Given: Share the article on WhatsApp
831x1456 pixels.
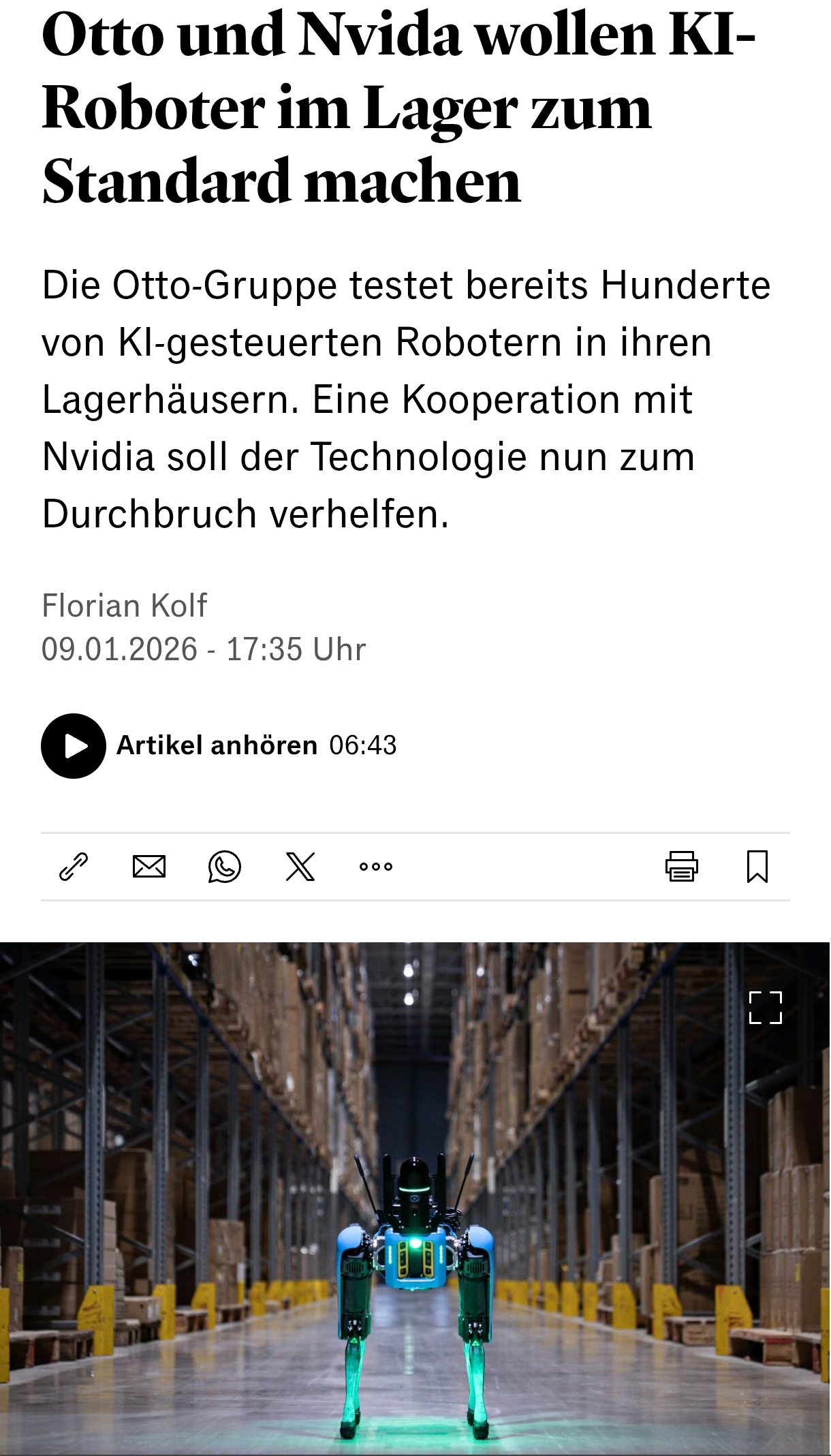Looking at the screenshot, I should [225, 867].
